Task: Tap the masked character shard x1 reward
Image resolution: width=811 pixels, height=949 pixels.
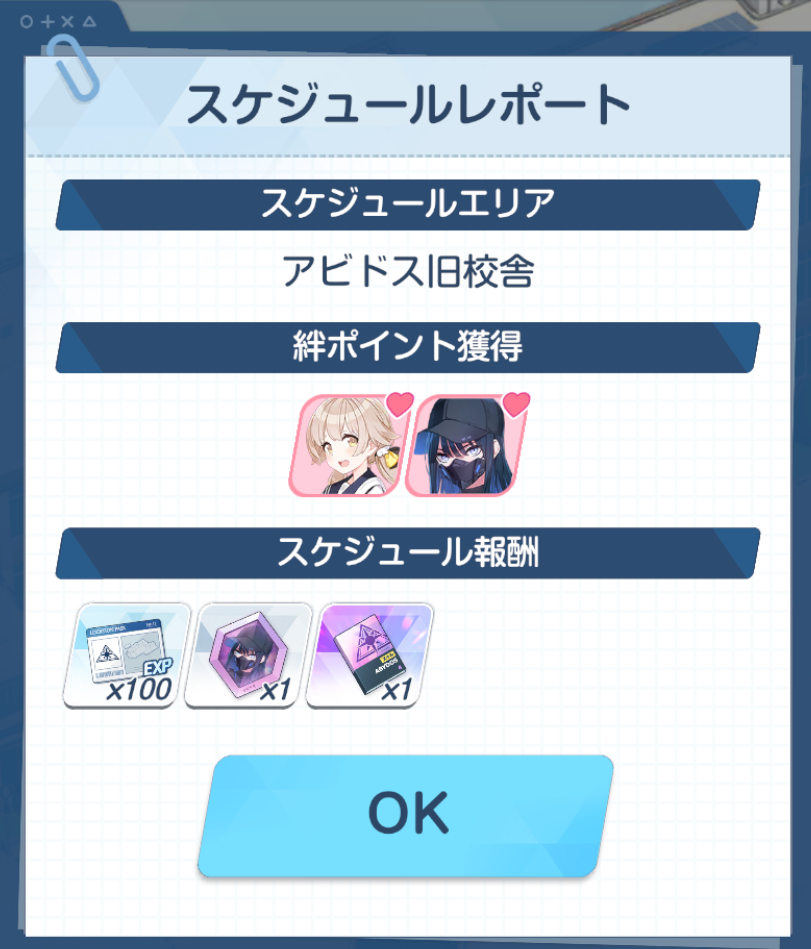Action: coord(246,654)
